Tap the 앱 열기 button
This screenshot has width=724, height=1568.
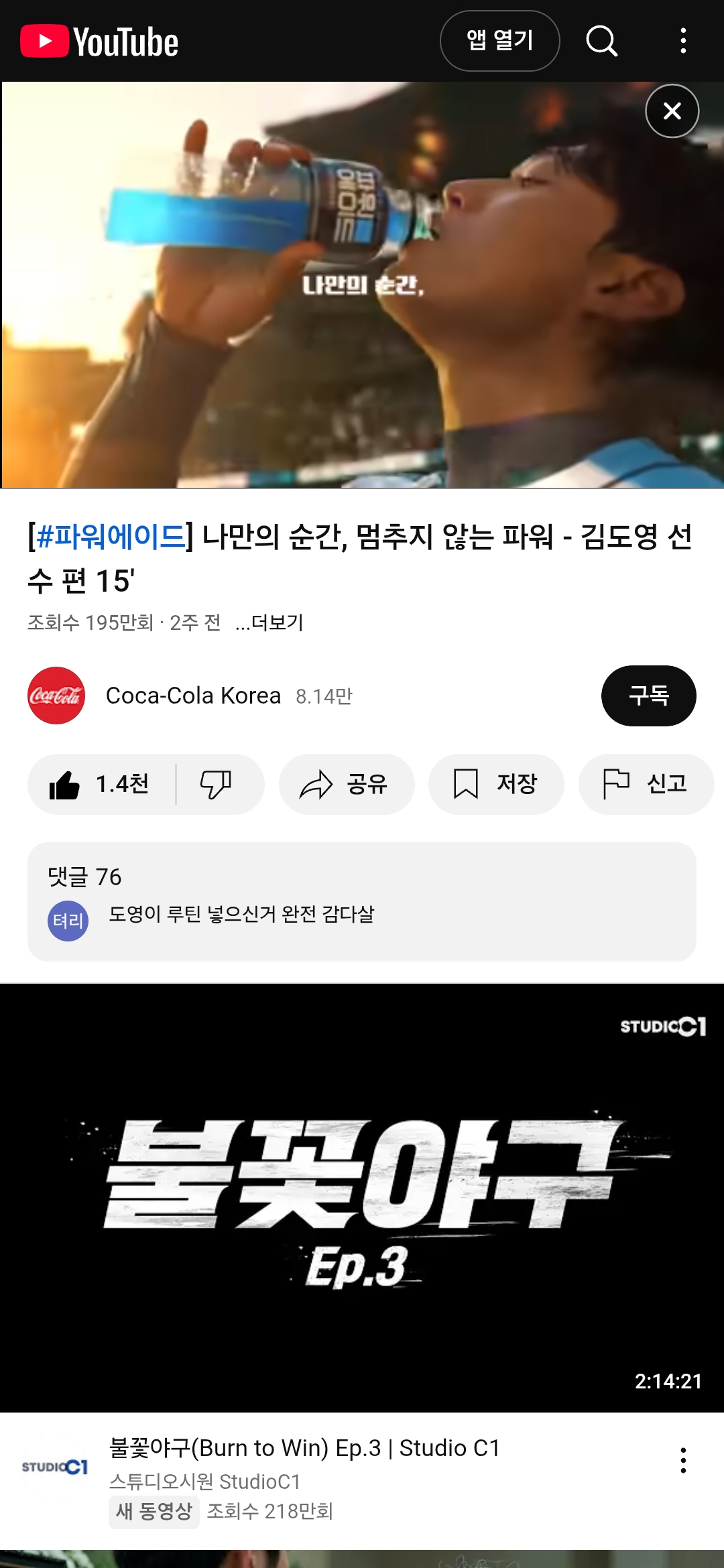[499, 41]
